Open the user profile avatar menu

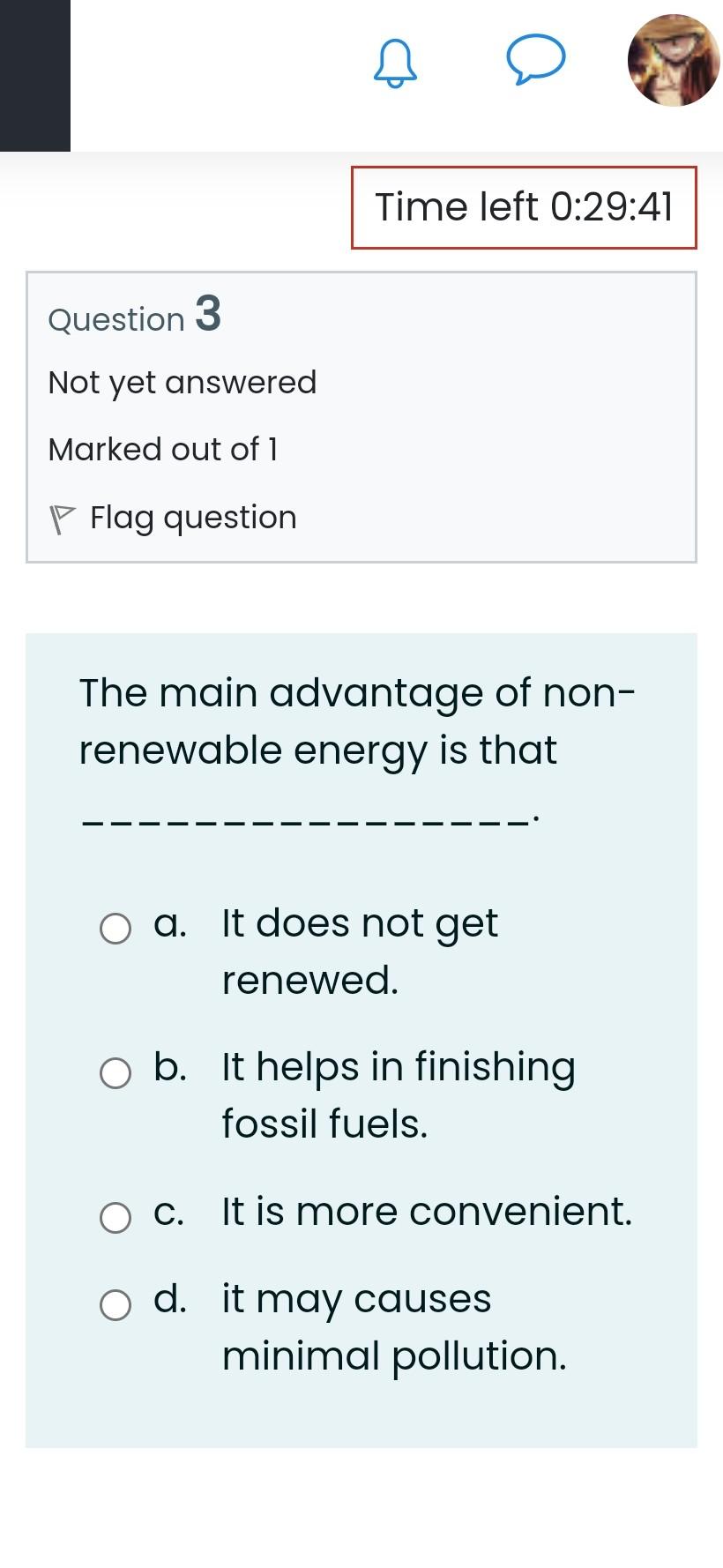tap(674, 60)
